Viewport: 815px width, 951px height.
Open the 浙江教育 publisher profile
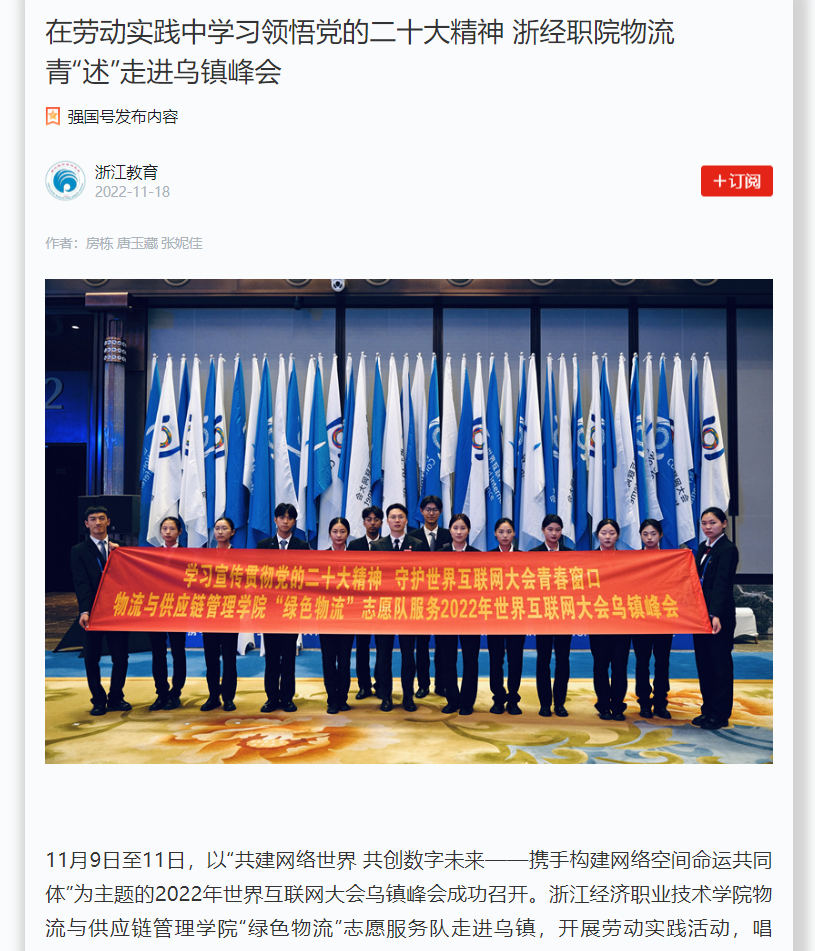pos(126,172)
